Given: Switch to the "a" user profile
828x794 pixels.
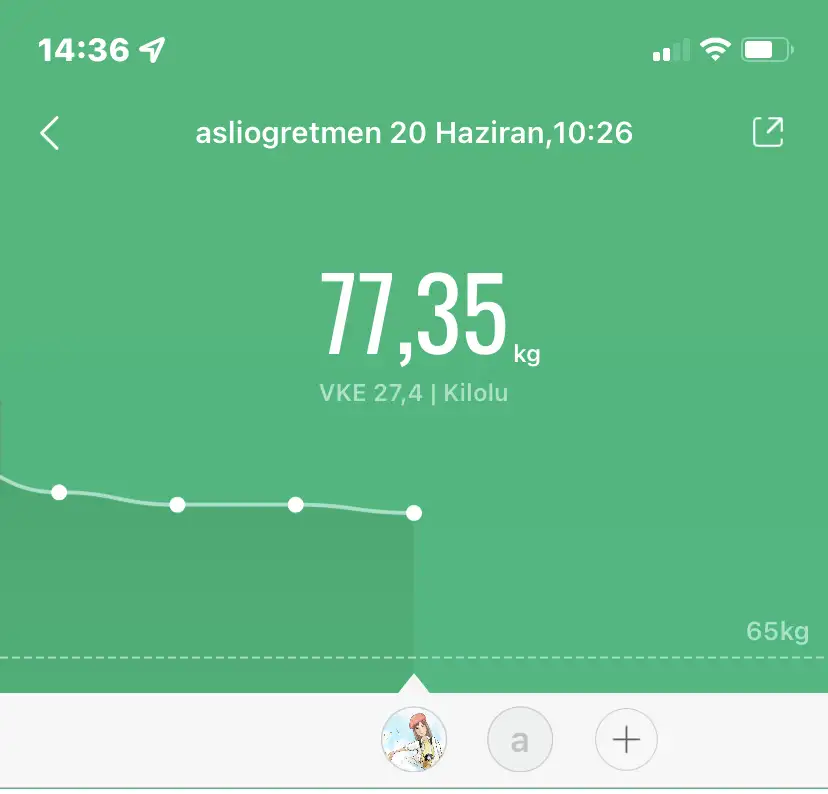Looking at the screenshot, I should 519,741.
